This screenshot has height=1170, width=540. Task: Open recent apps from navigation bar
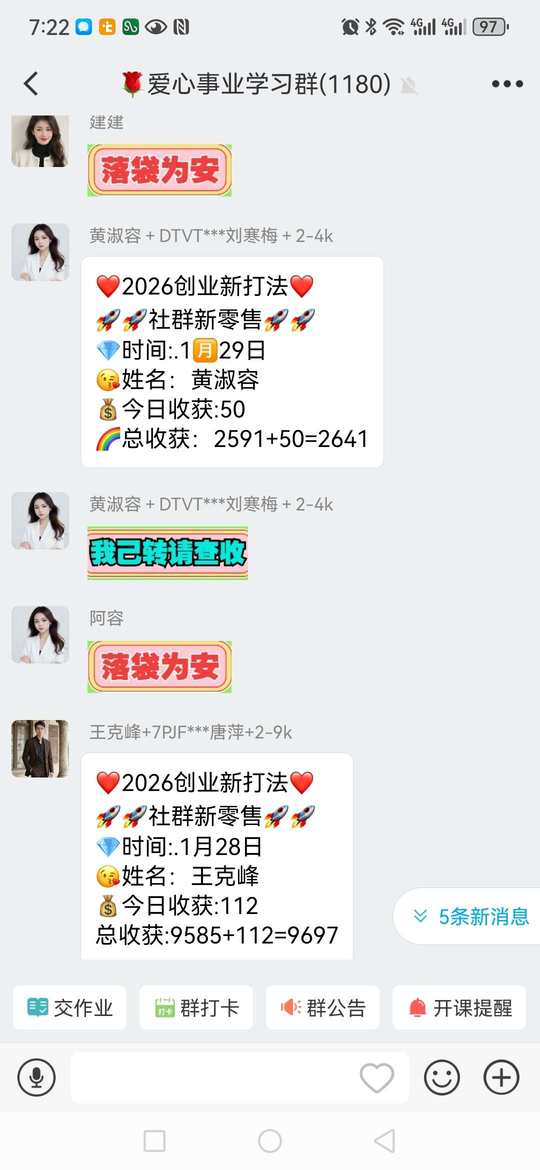[x=154, y=1141]
